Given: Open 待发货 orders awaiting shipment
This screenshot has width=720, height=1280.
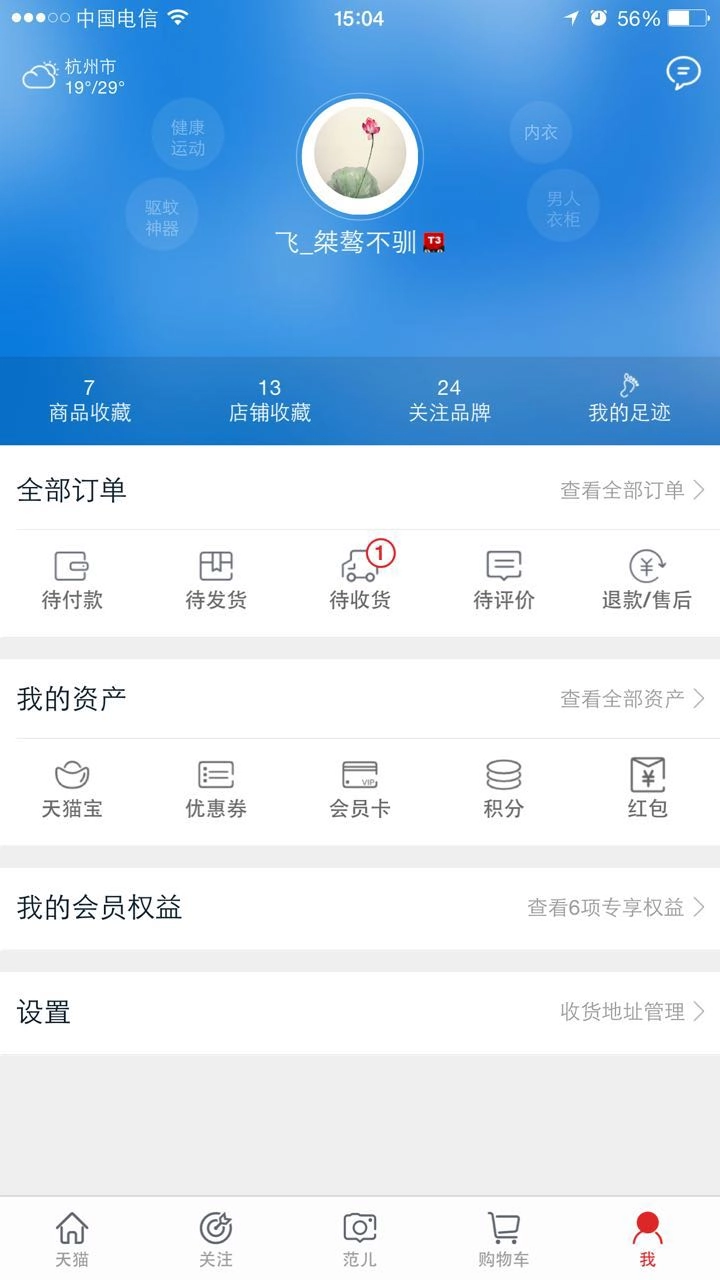Looking at the screenshot, I should (x=216, y=580).
